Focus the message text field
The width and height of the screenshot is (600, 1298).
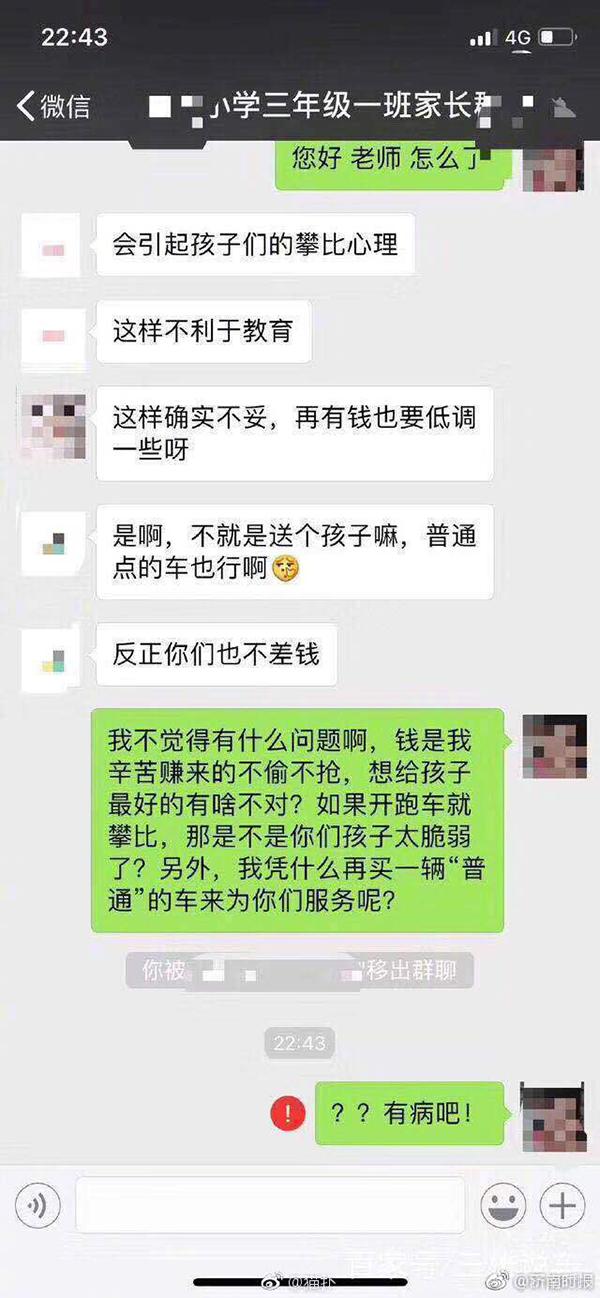click(x=270, y=1205)
